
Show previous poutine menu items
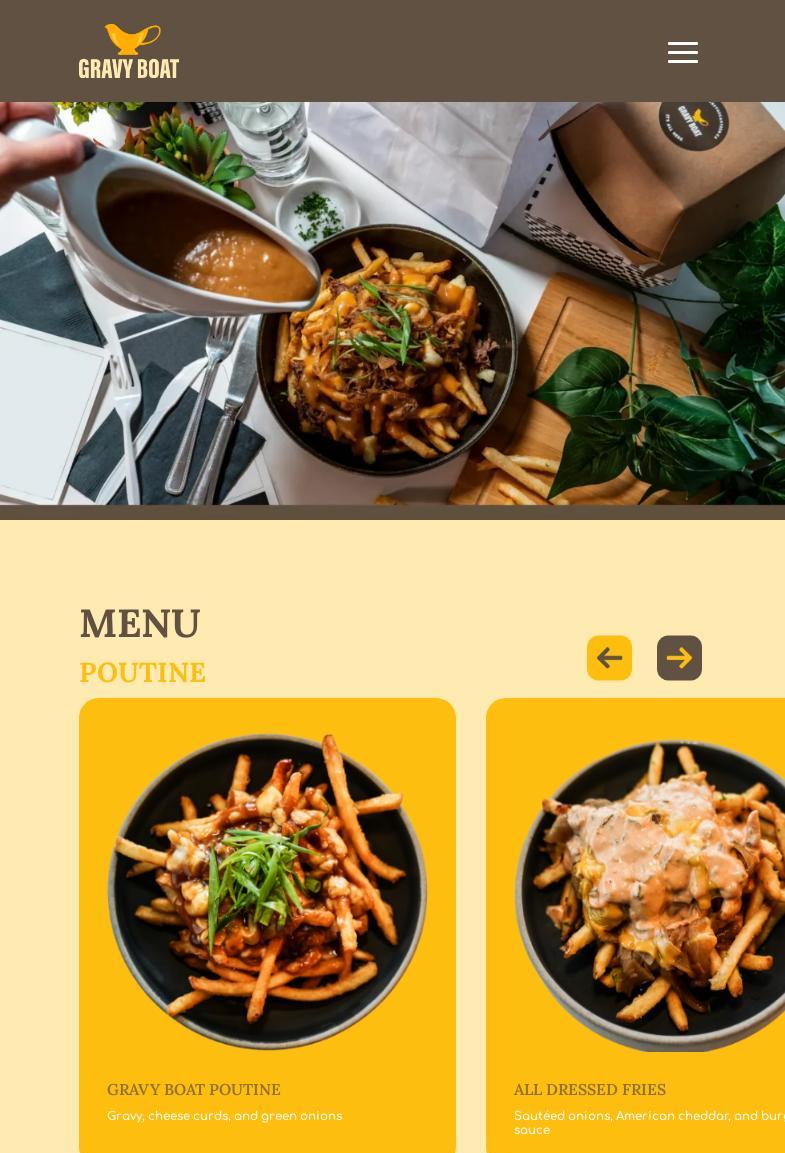tap(609, 658)
